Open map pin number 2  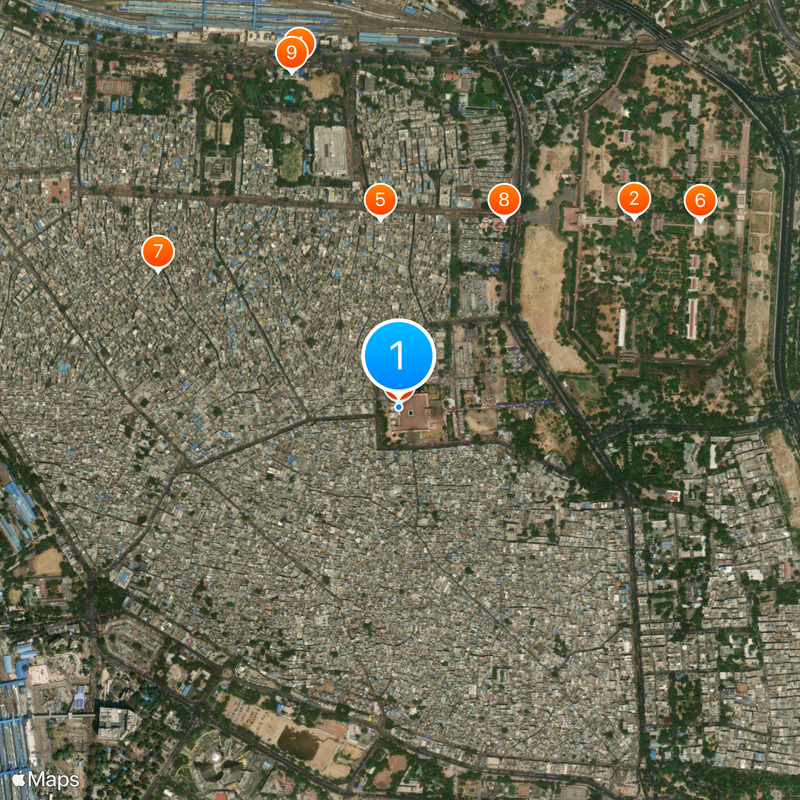click(x=633, y=199)
